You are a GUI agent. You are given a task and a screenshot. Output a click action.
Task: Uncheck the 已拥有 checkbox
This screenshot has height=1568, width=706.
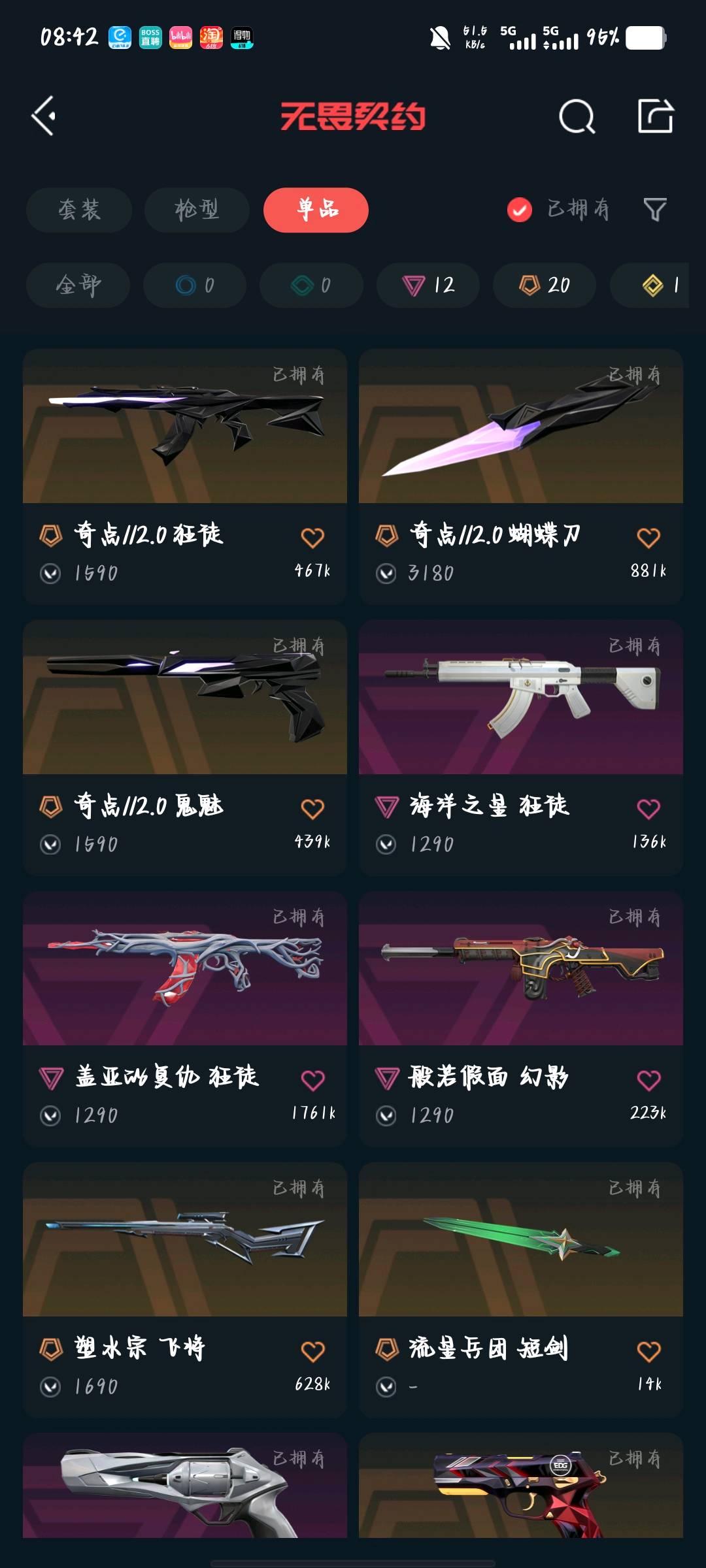[x=520, y=210]
